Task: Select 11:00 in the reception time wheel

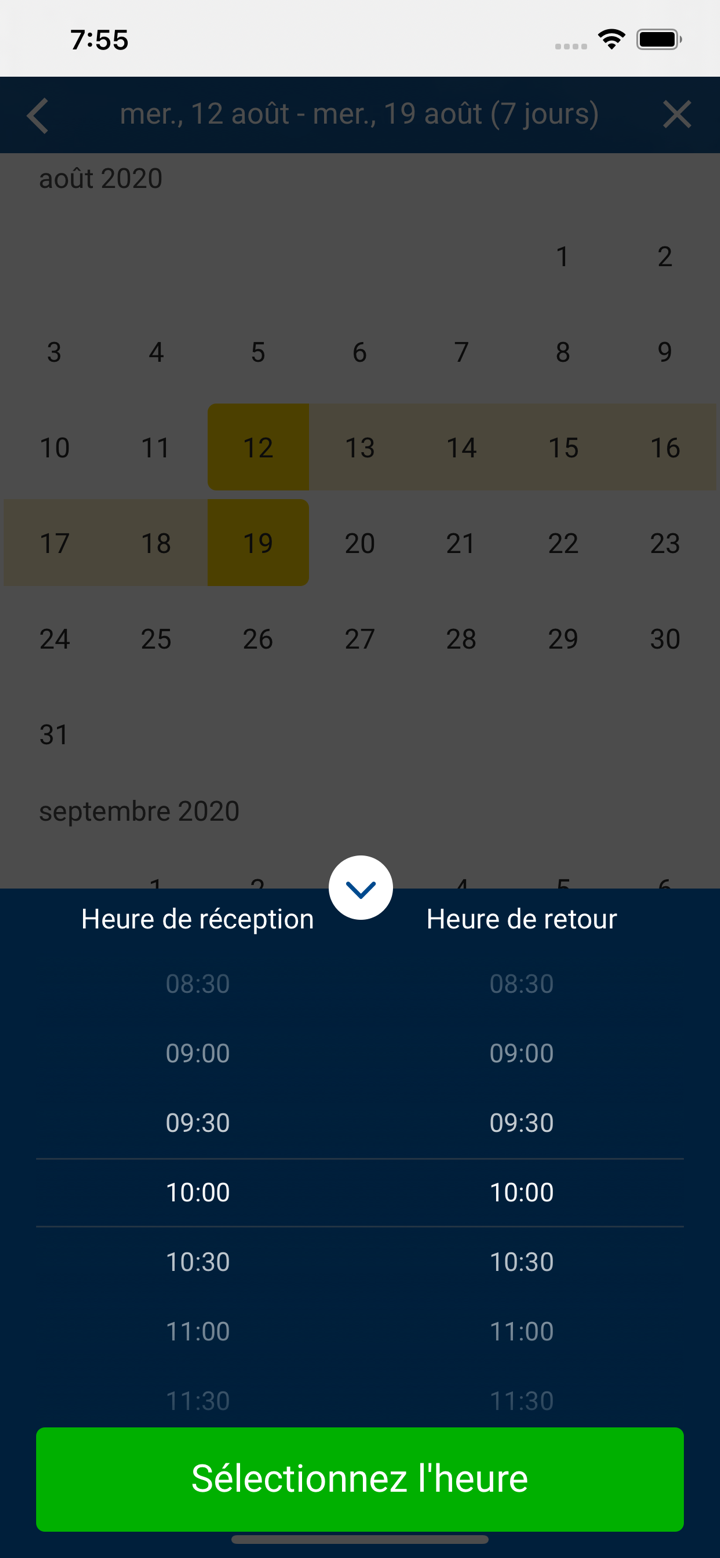Action: (197, 1331)
